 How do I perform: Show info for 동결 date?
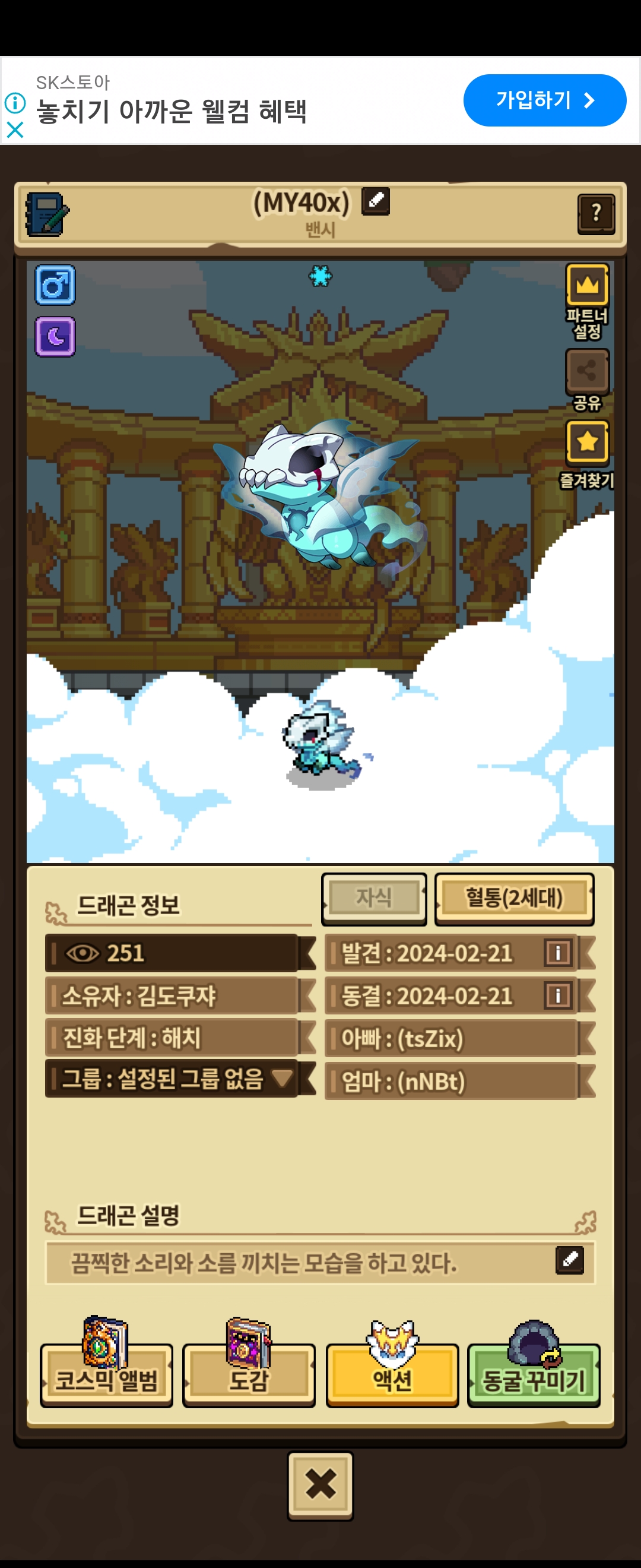coord(557,996)
